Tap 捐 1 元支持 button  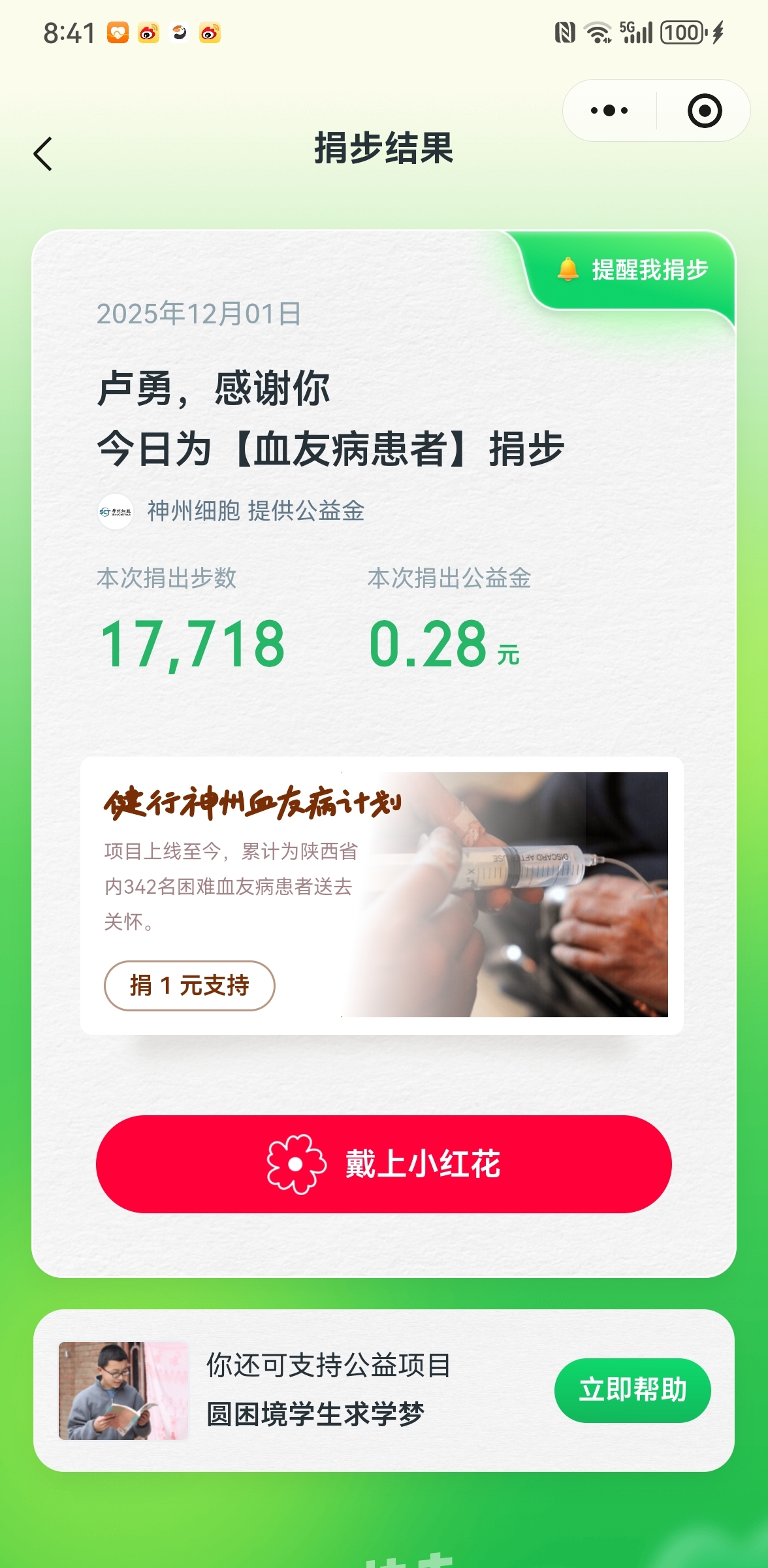[189, 985]
